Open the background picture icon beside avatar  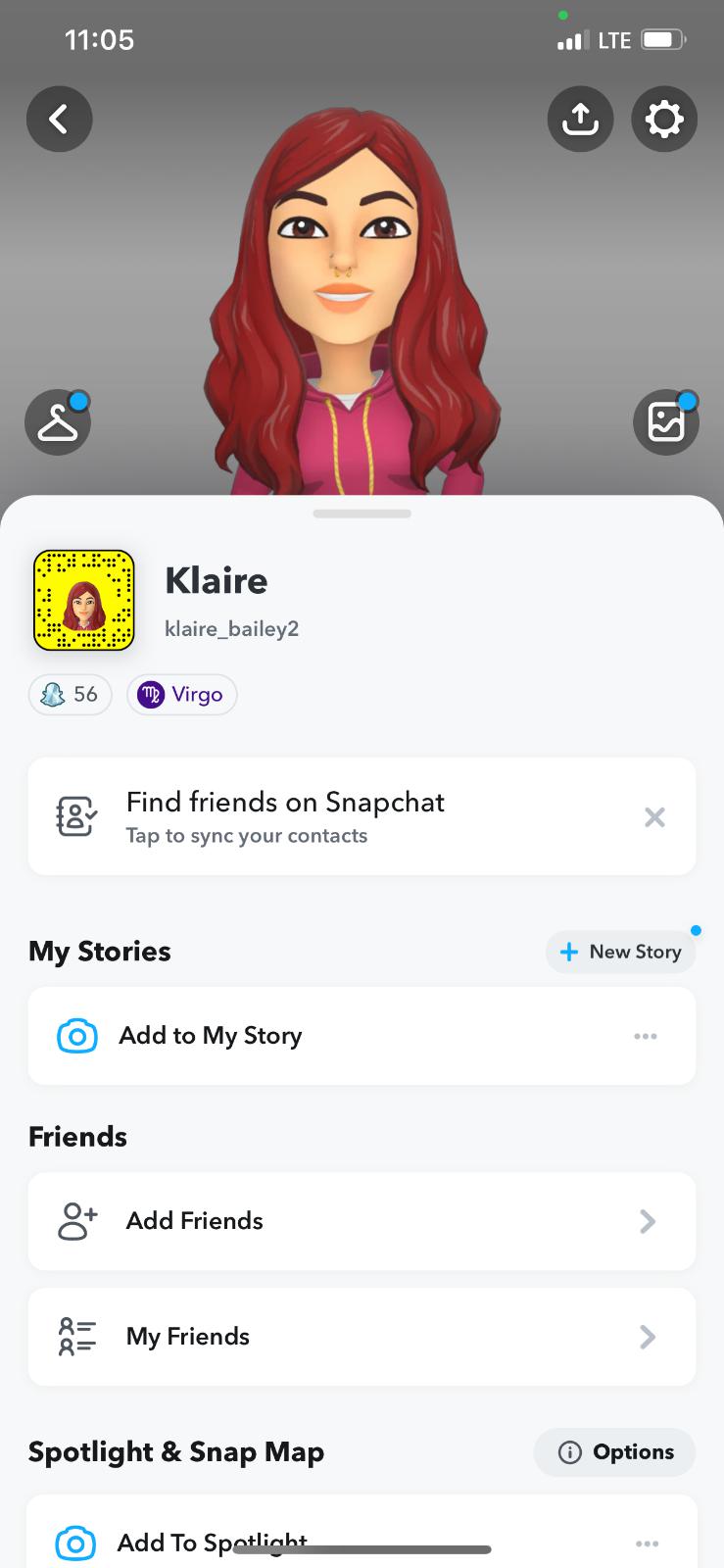point(666,422)
